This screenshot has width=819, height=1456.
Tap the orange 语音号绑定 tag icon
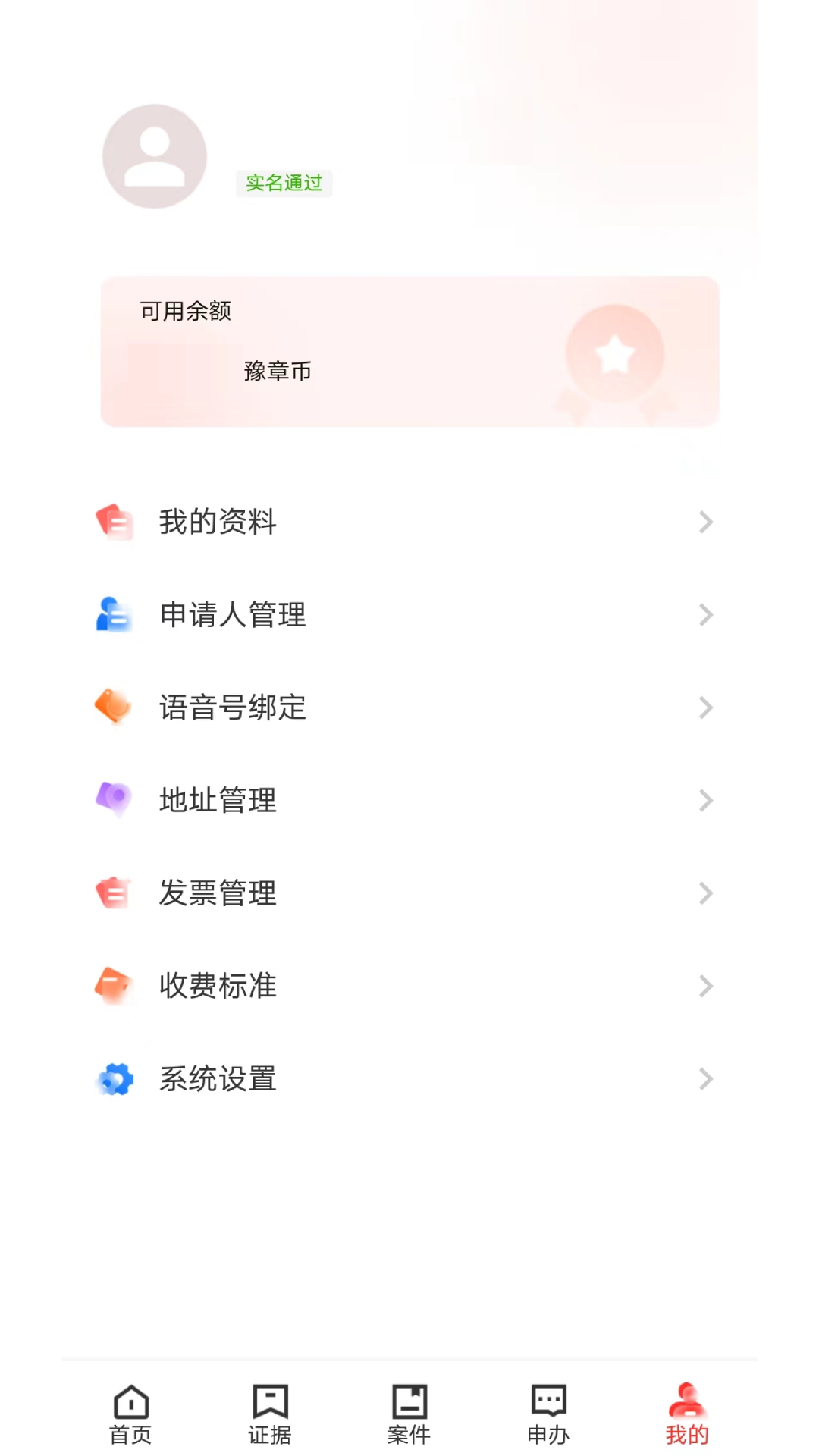[115, 708]
